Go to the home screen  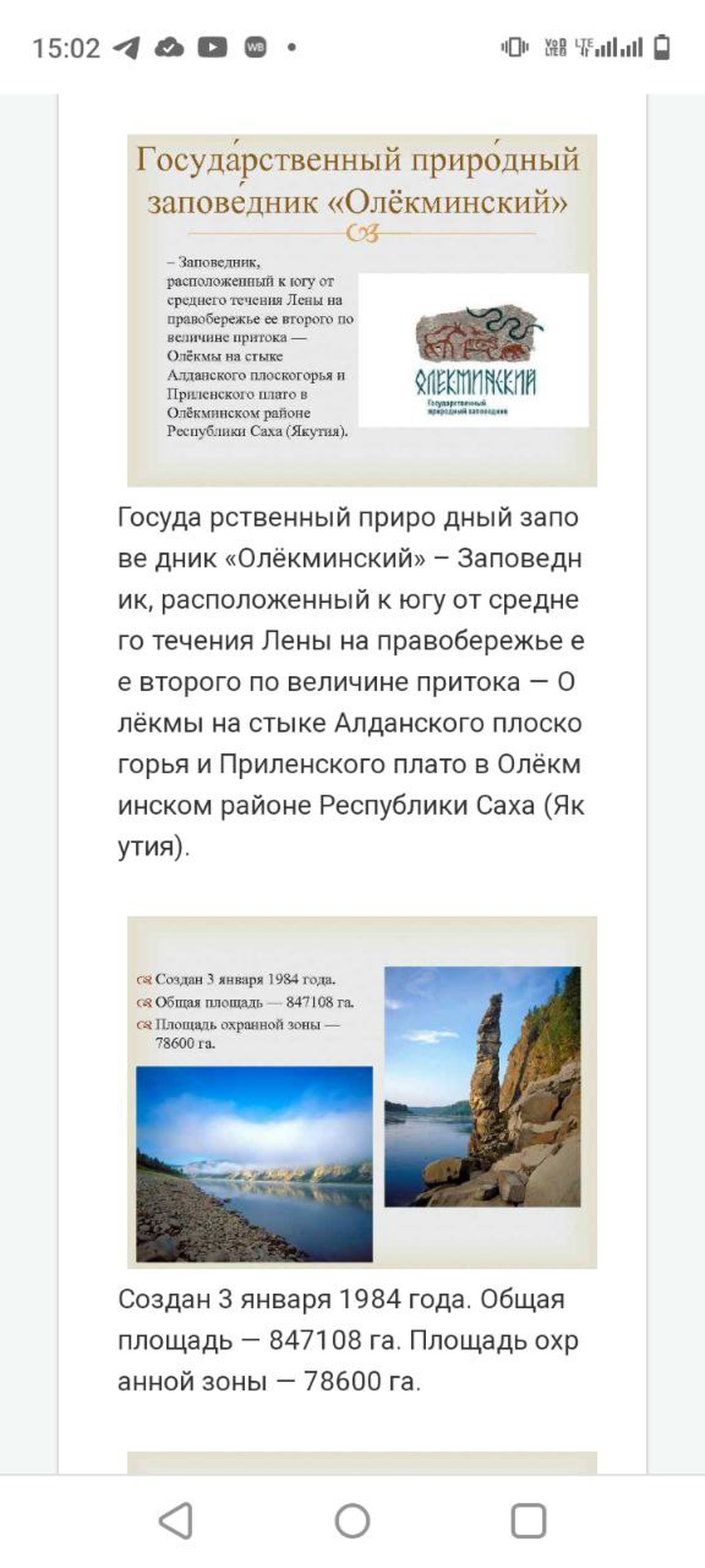point(352,1520)
